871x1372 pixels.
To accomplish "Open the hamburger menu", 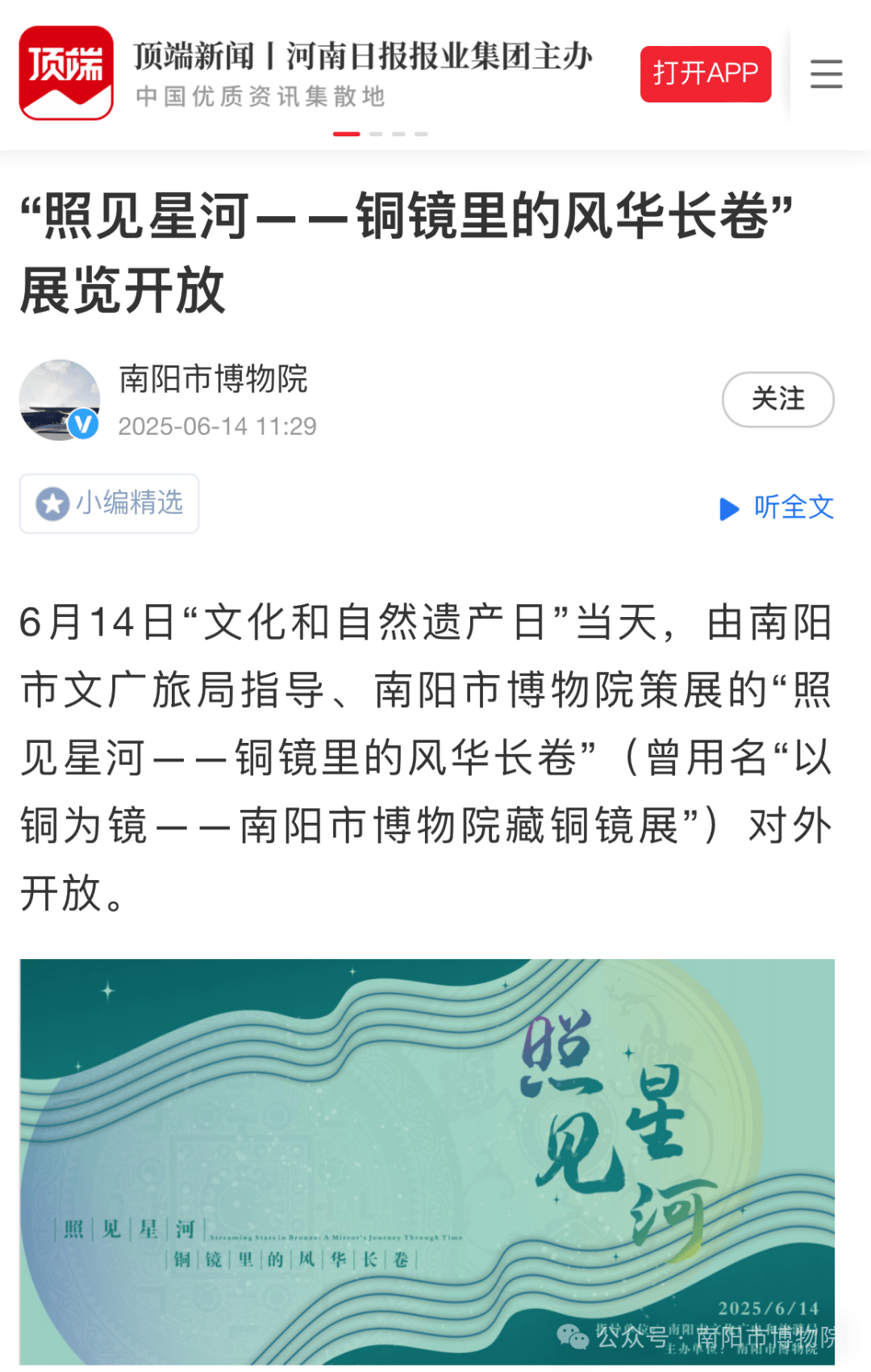I will coord(826,74).
